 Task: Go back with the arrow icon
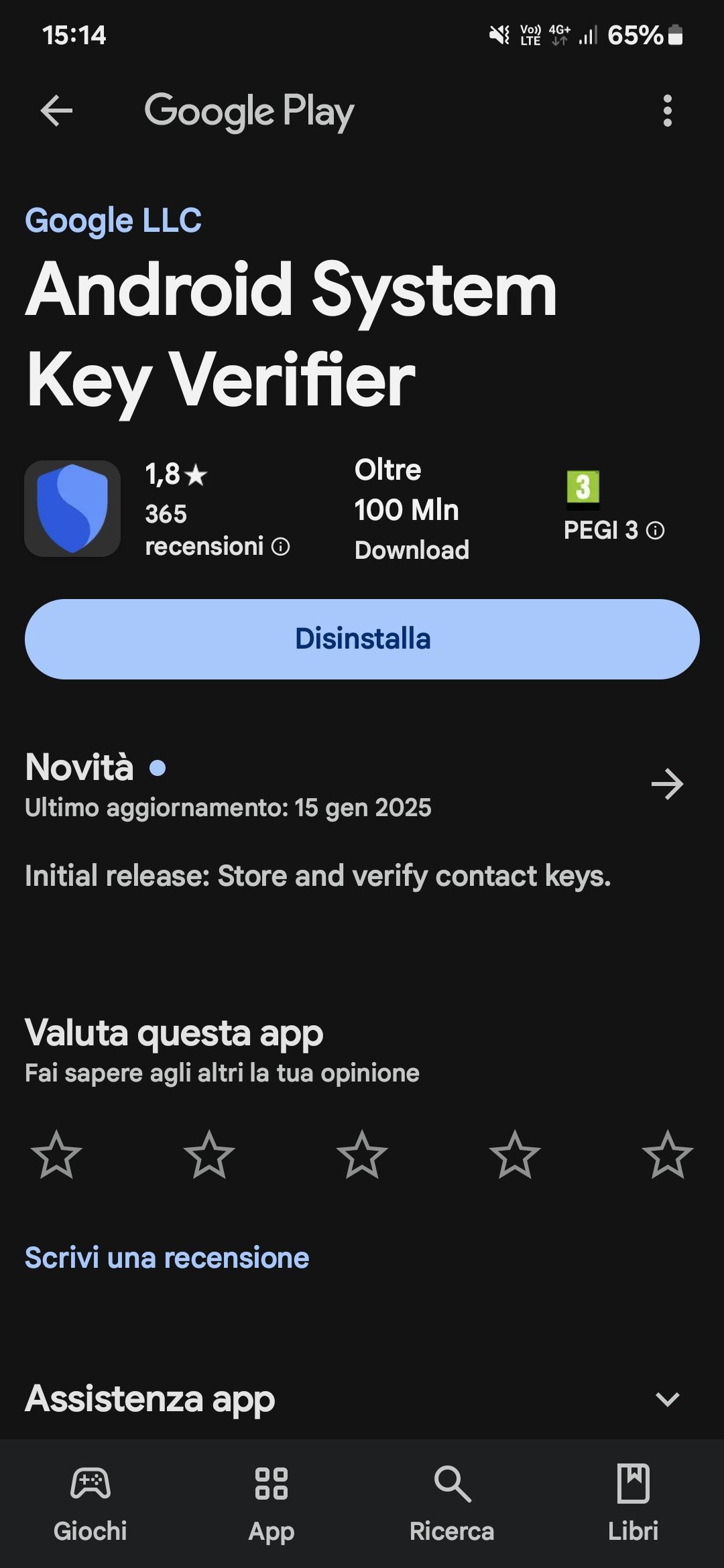(56, 111)
